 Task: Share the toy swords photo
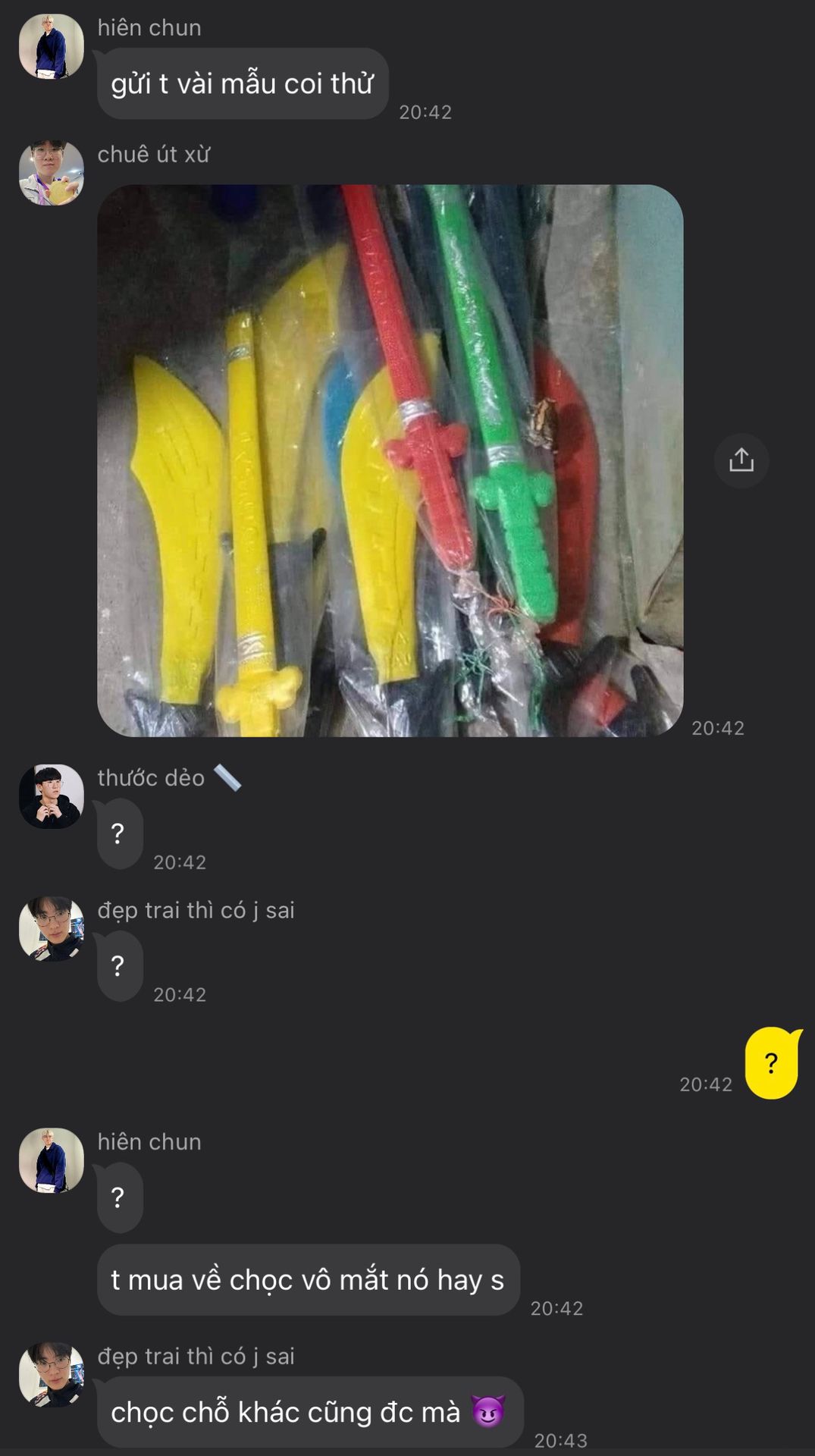coord(741,460)
